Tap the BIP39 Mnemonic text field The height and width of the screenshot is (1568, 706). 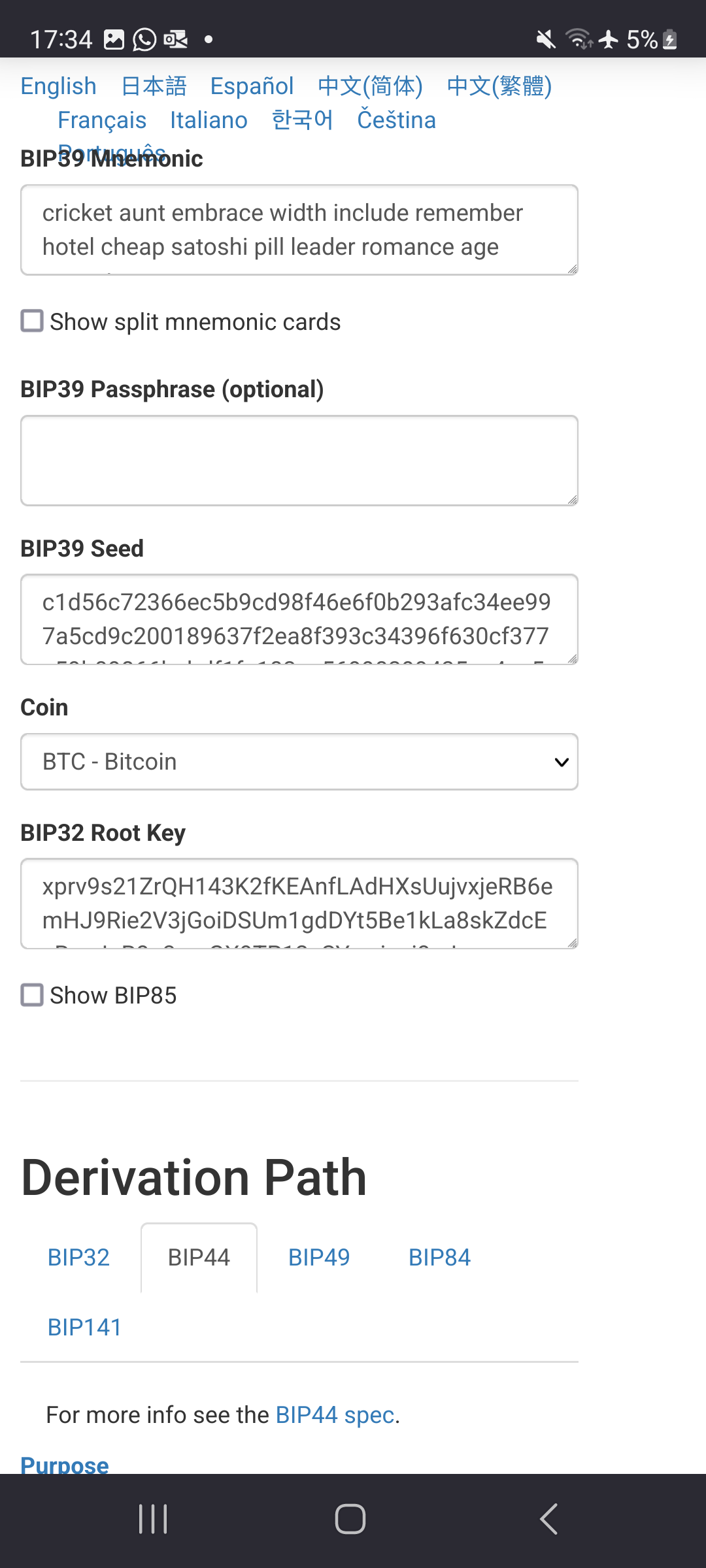(x=299, y=230)
